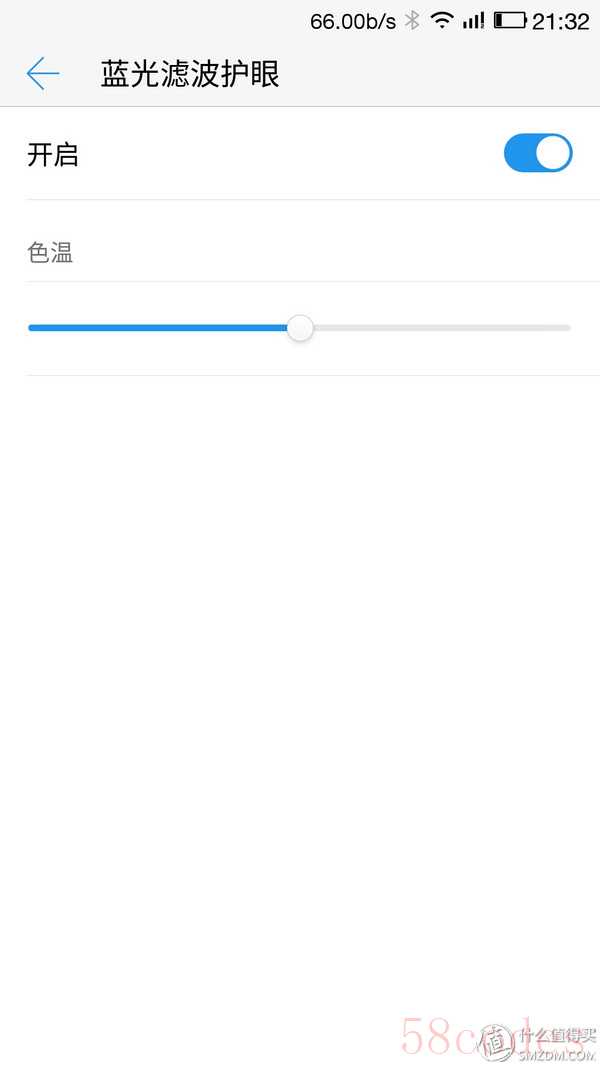Screen dimensions: 600x1067
Task: Go back using the arrow icon
Action: 43,73
